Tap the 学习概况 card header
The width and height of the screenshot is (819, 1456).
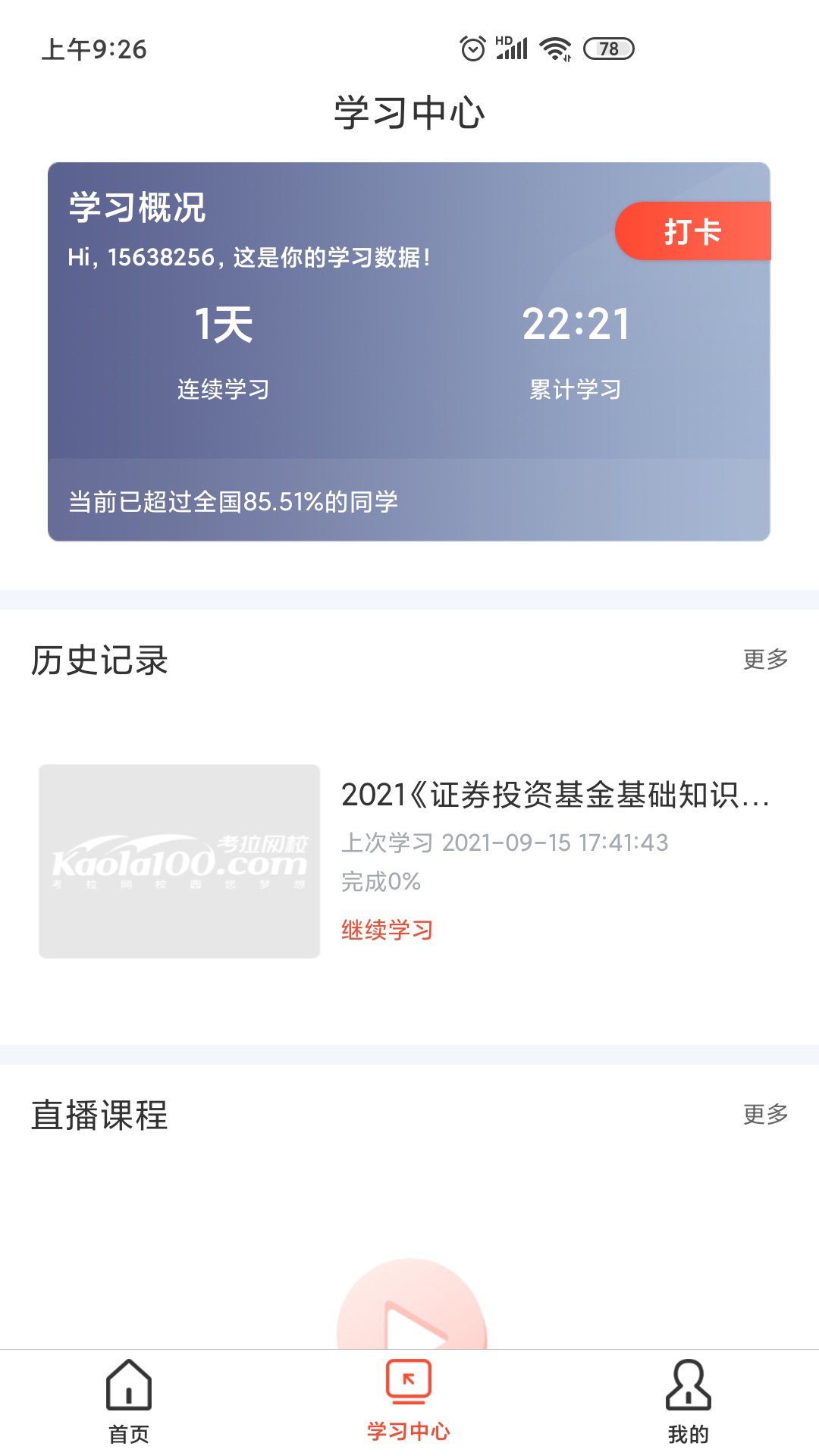[136, 212]
